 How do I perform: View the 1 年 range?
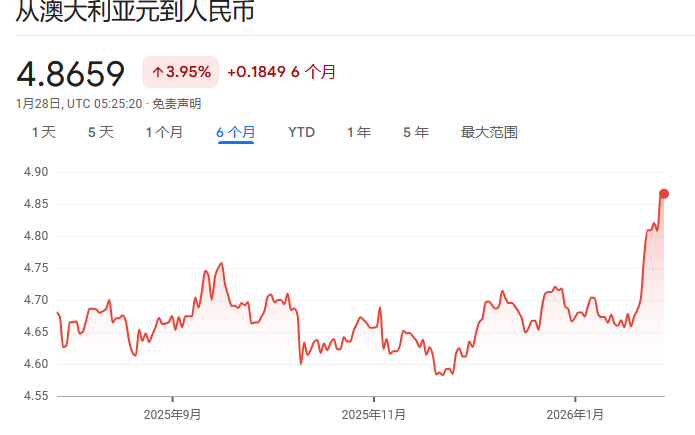359,132
